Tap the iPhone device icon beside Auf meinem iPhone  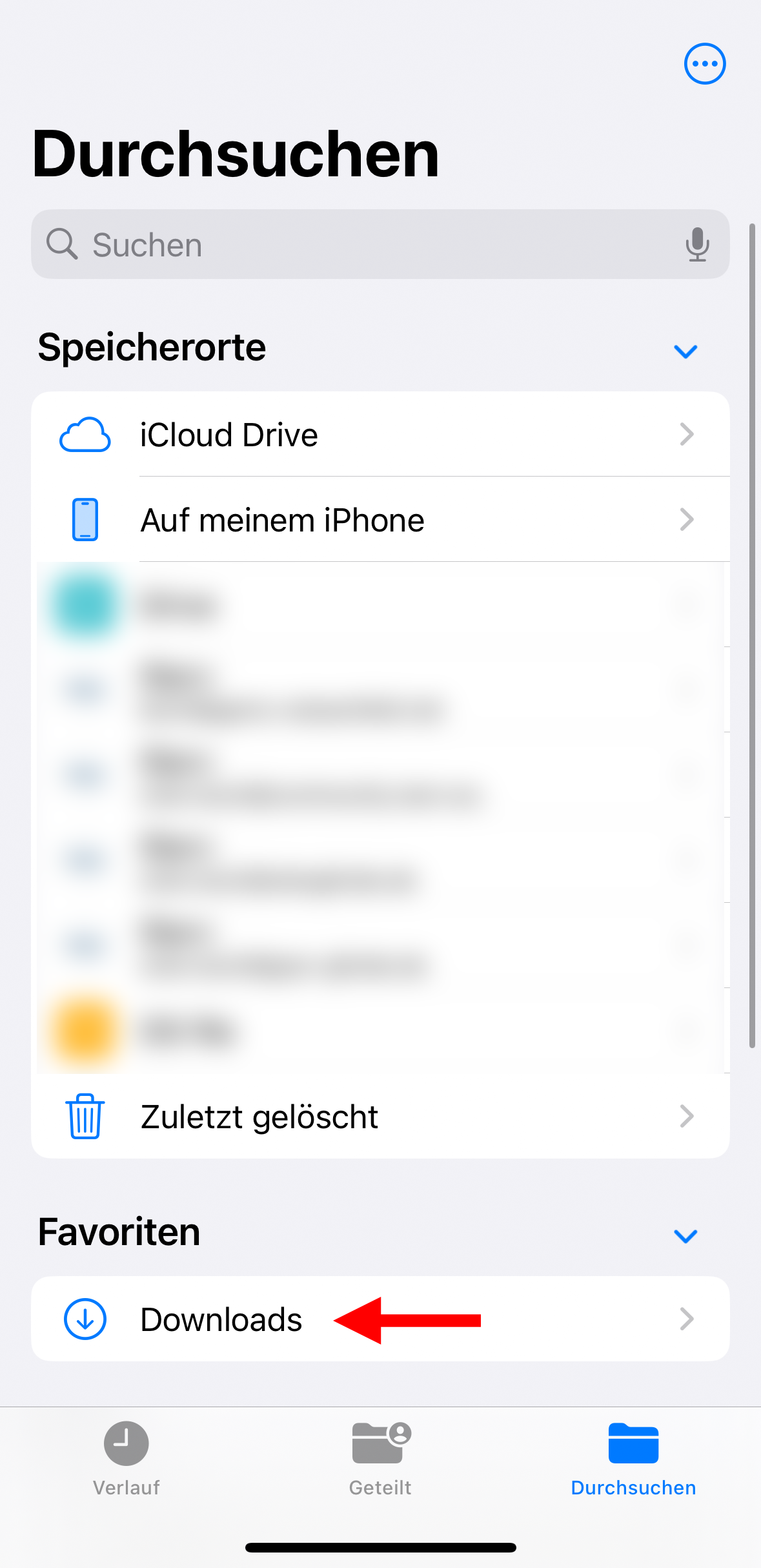[x=85, y=519]
